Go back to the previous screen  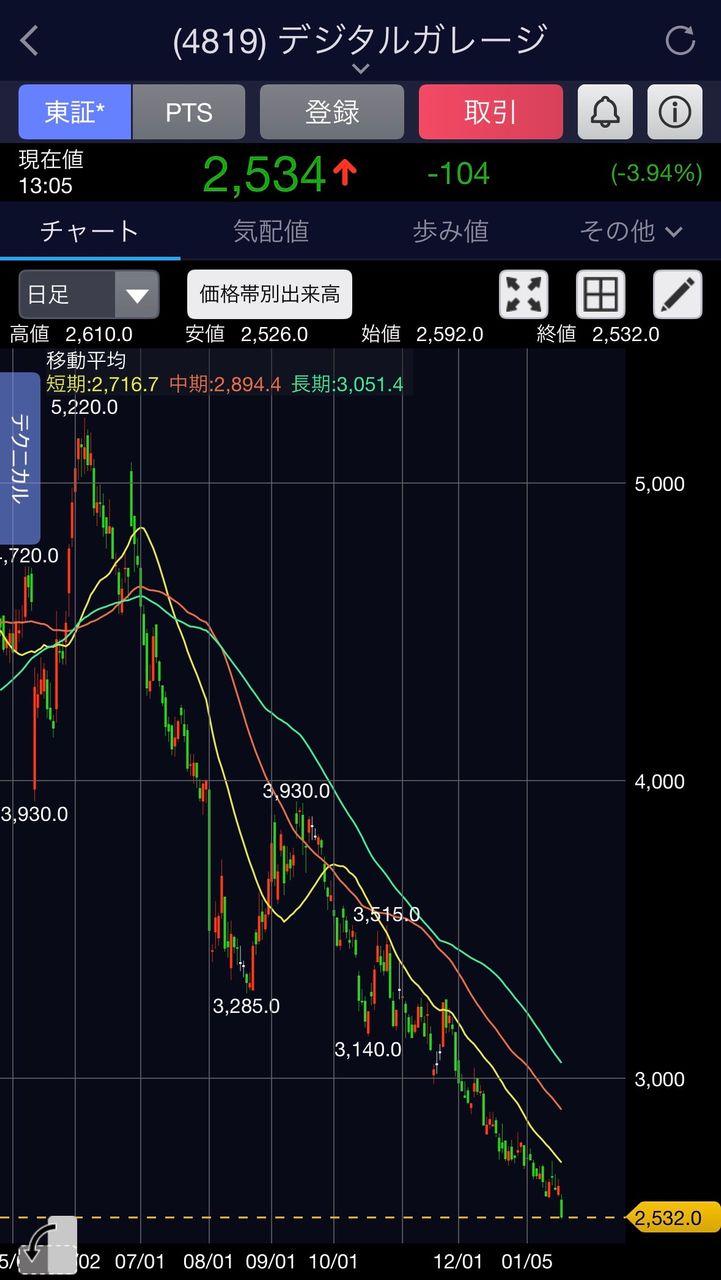coord(30,41)
